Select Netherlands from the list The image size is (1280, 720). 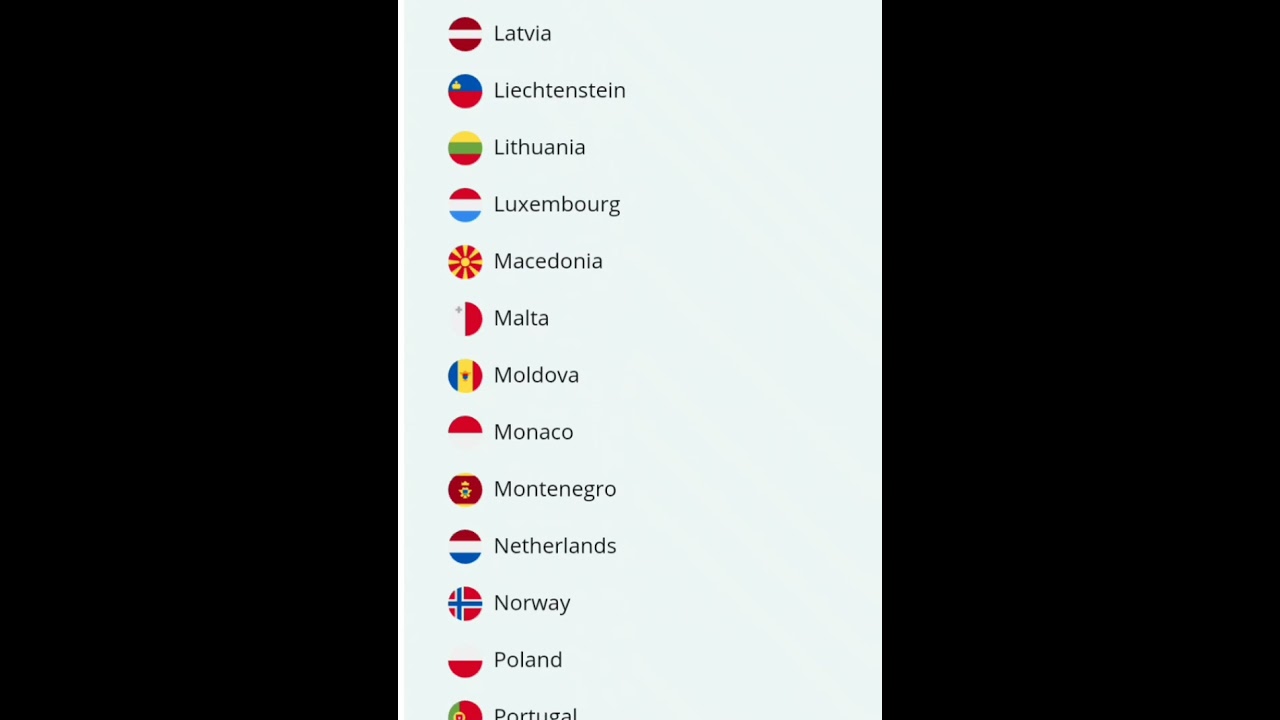pos(554,546)
